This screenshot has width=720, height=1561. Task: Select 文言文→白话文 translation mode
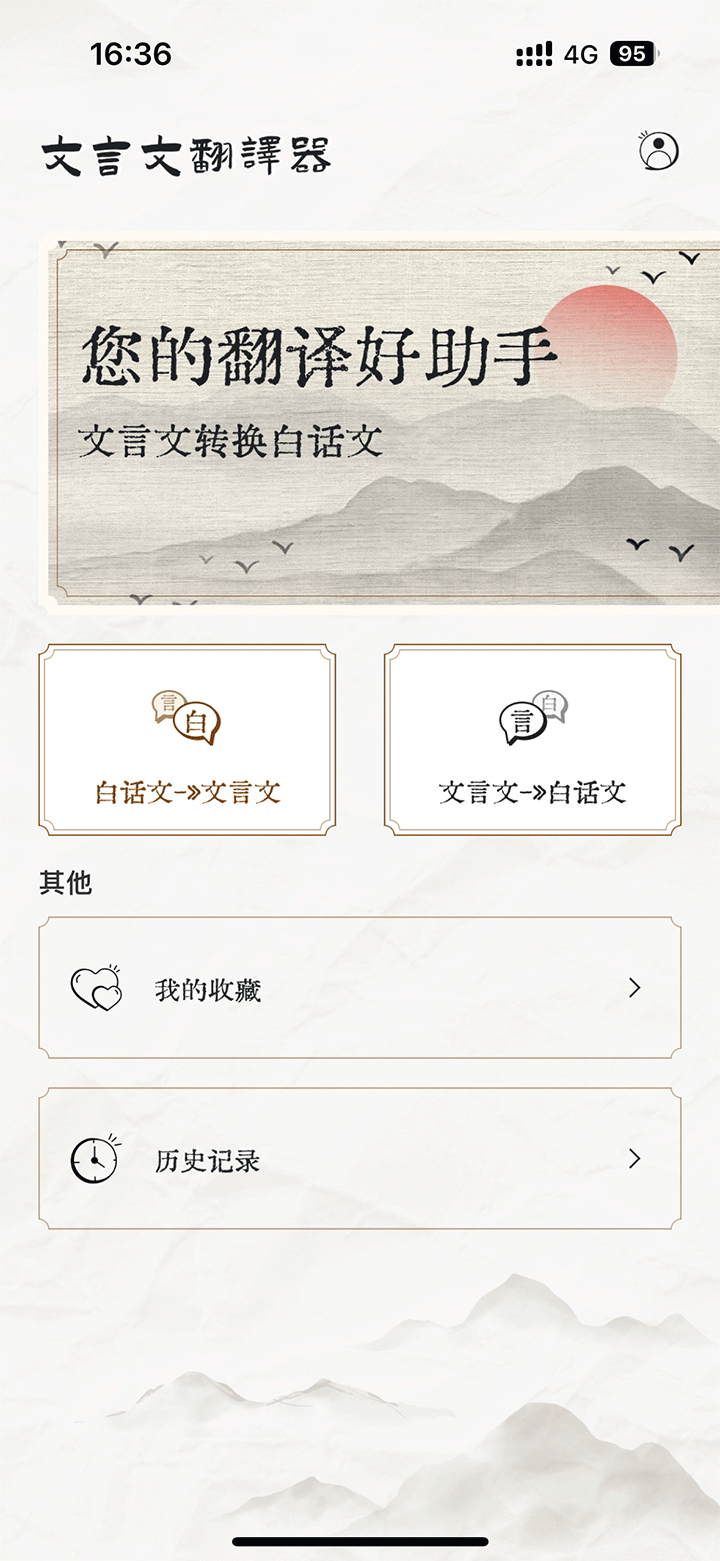click(532, 740)
